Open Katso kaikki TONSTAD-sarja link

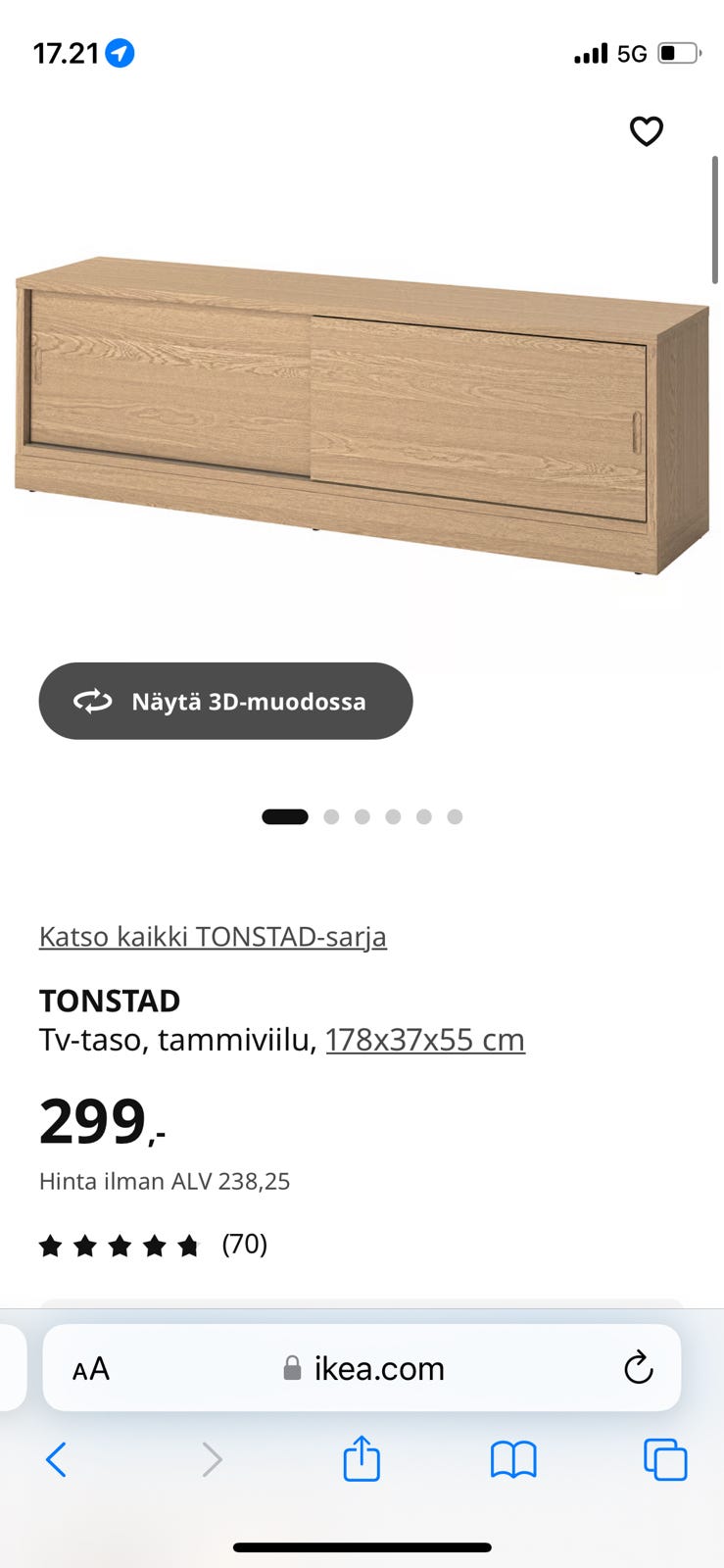(213, 937)
